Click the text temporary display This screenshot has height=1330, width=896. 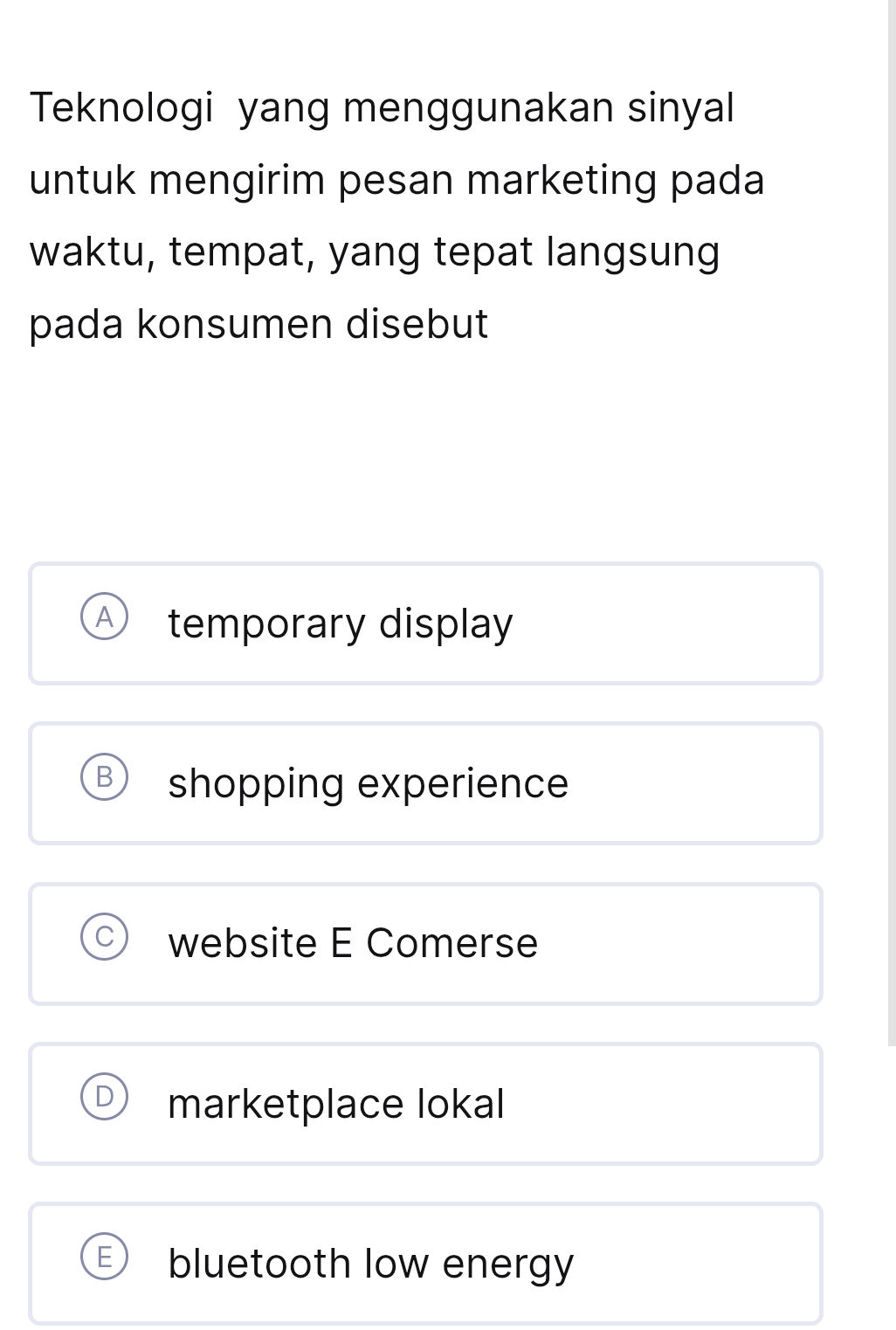341,623
